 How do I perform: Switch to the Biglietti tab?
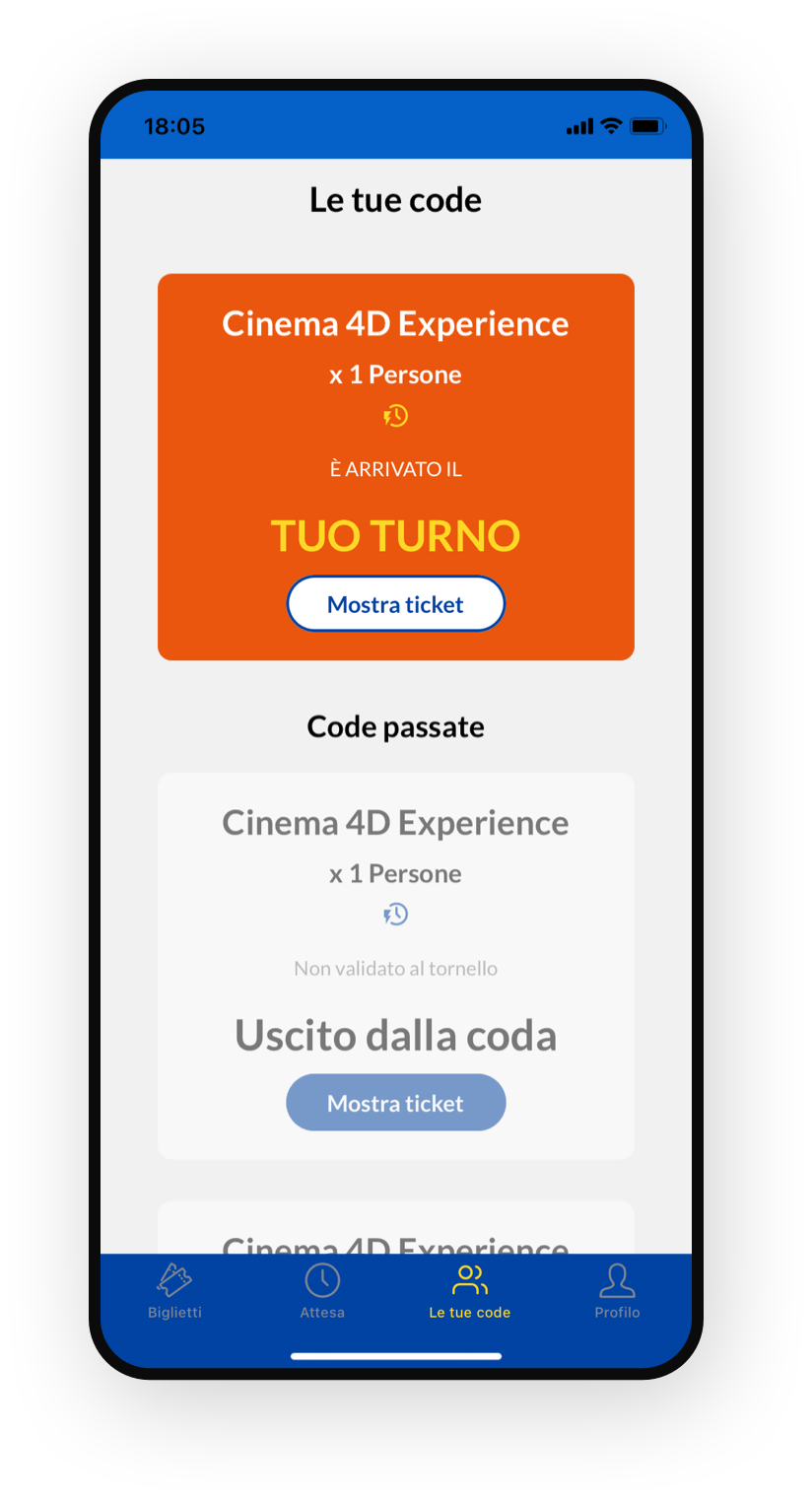pyautogui.click(x=174, y=1292)
